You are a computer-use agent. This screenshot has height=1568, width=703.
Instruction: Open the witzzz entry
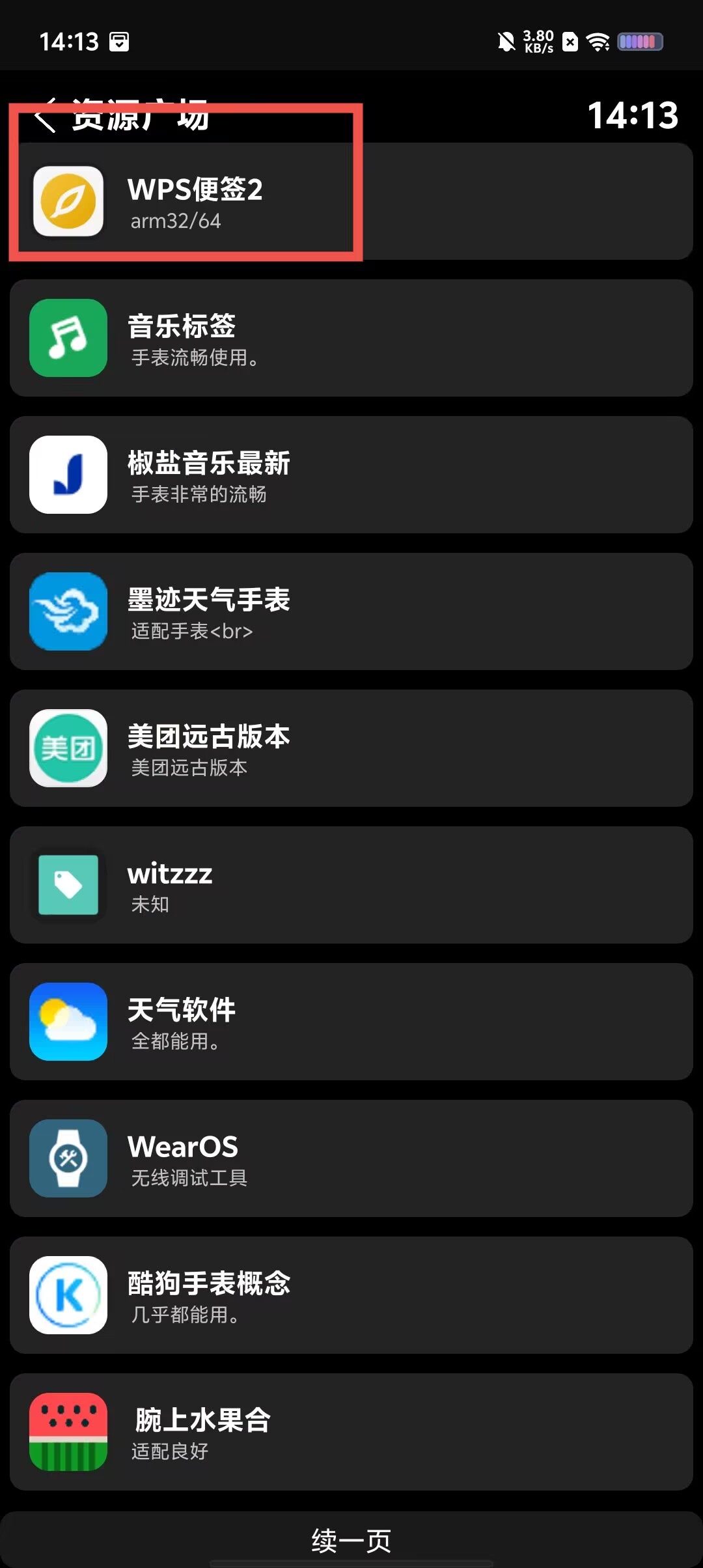pos(351,885)
